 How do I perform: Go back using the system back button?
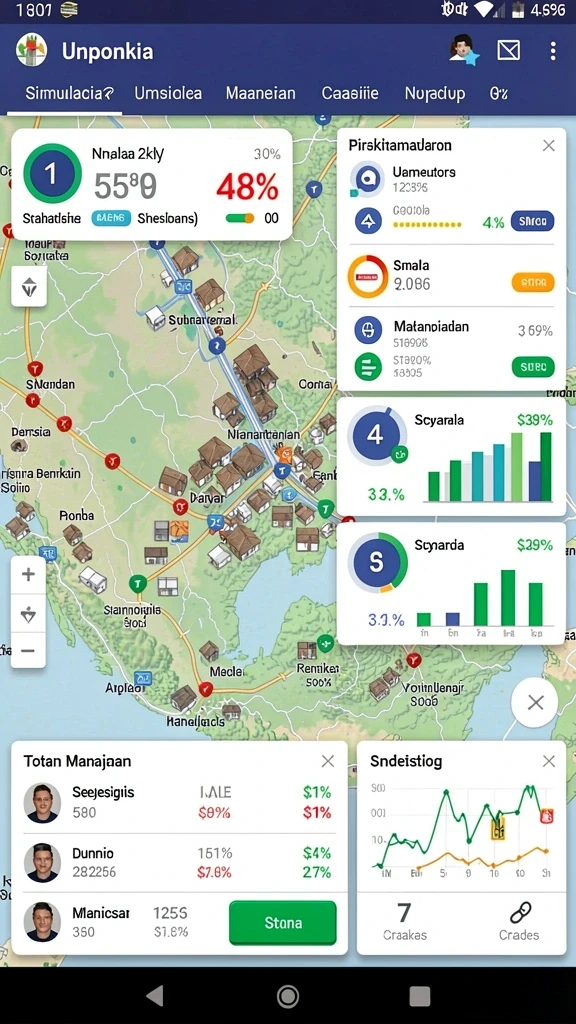(155, 996)
